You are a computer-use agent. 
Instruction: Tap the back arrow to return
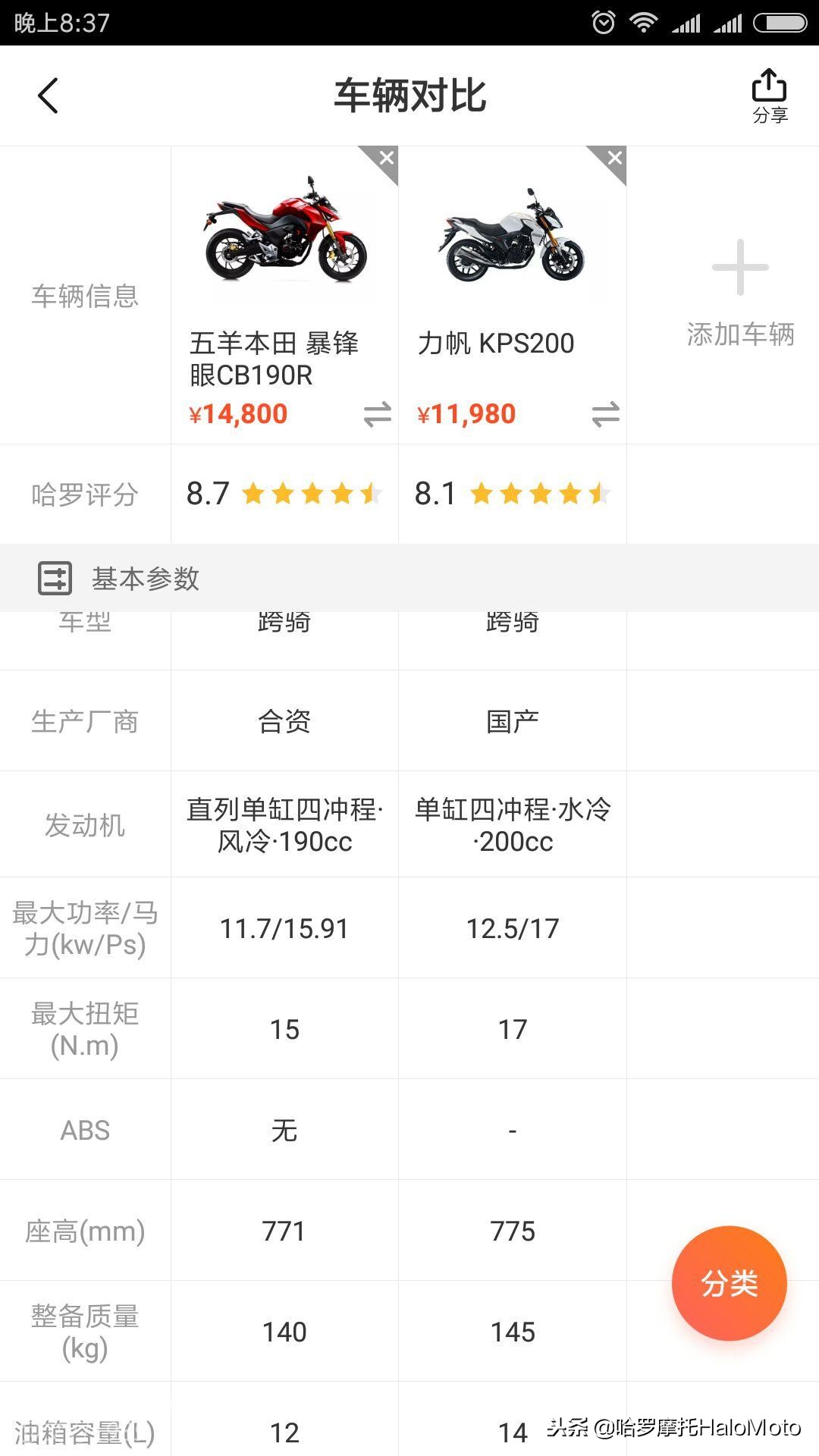pos(48,96)
